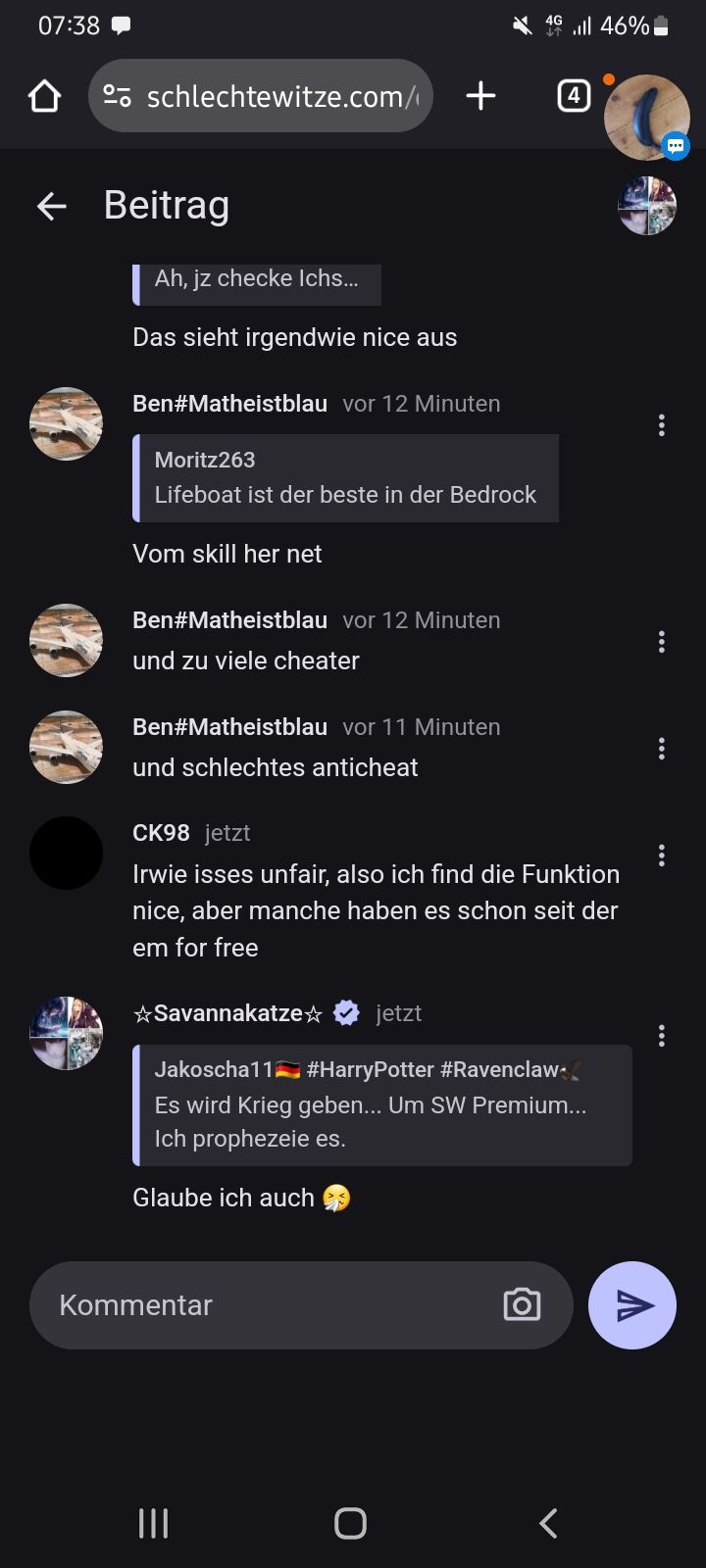Open options for 'und schlechtes anticheat' comment
The image size is (706, 1568).
[x=662, y=749]
